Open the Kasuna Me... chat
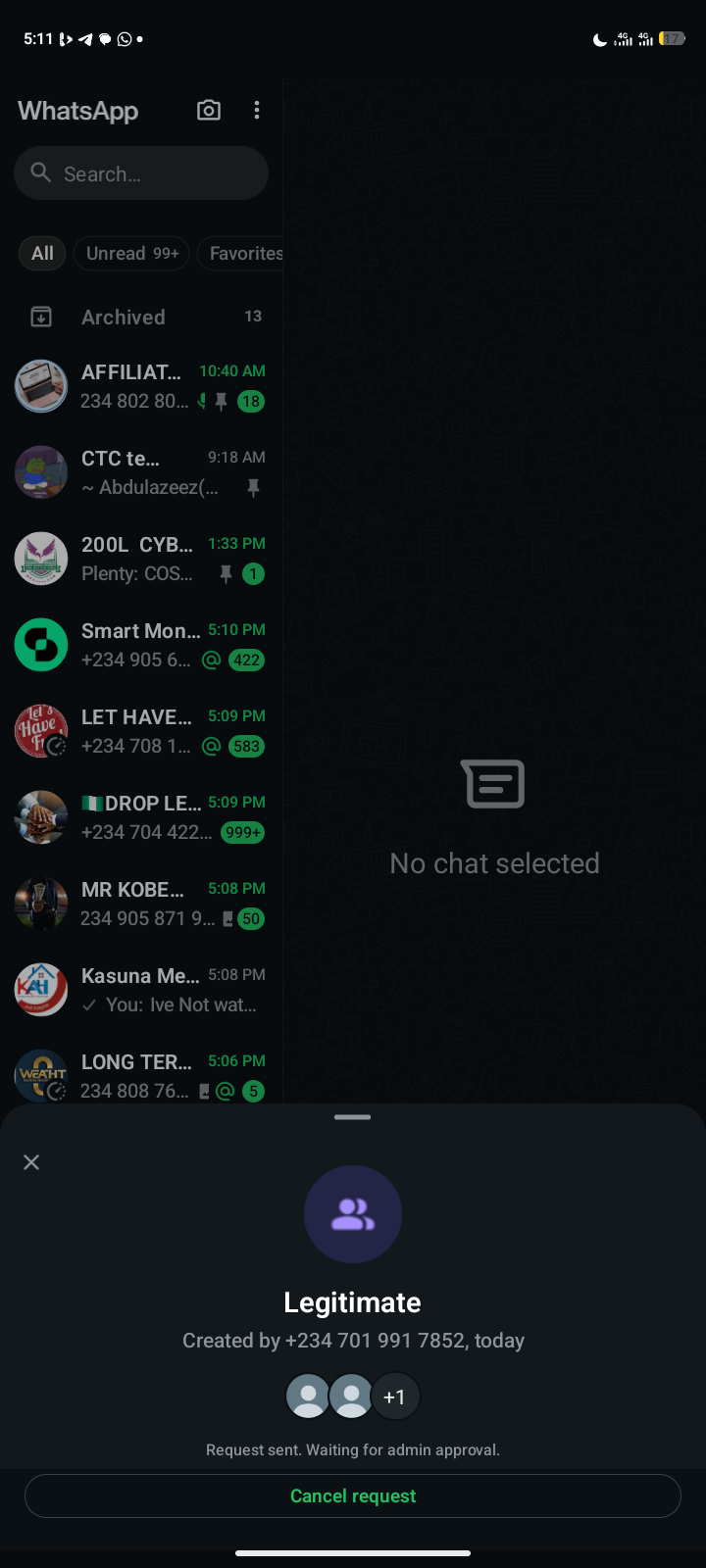 tap(141, 990)
